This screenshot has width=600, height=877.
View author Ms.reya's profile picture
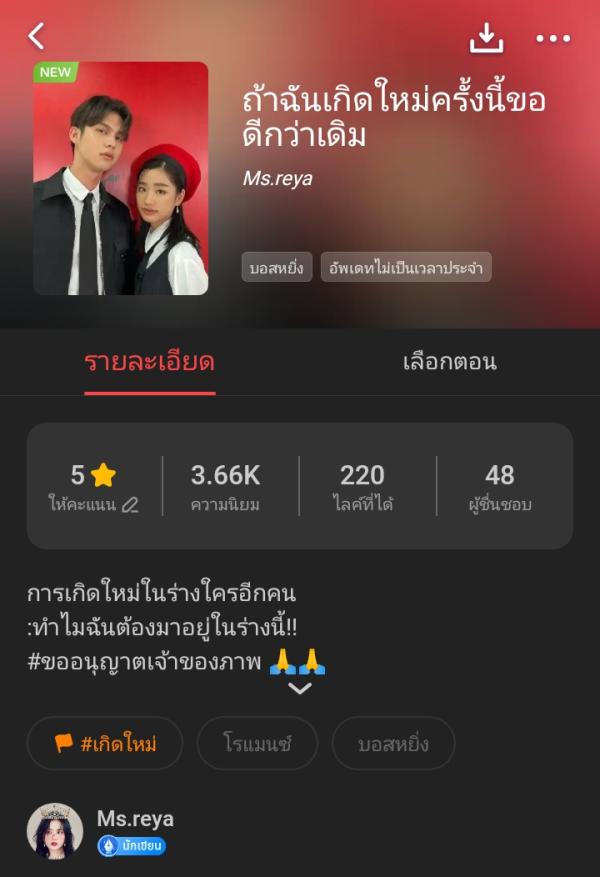[55, 831]
